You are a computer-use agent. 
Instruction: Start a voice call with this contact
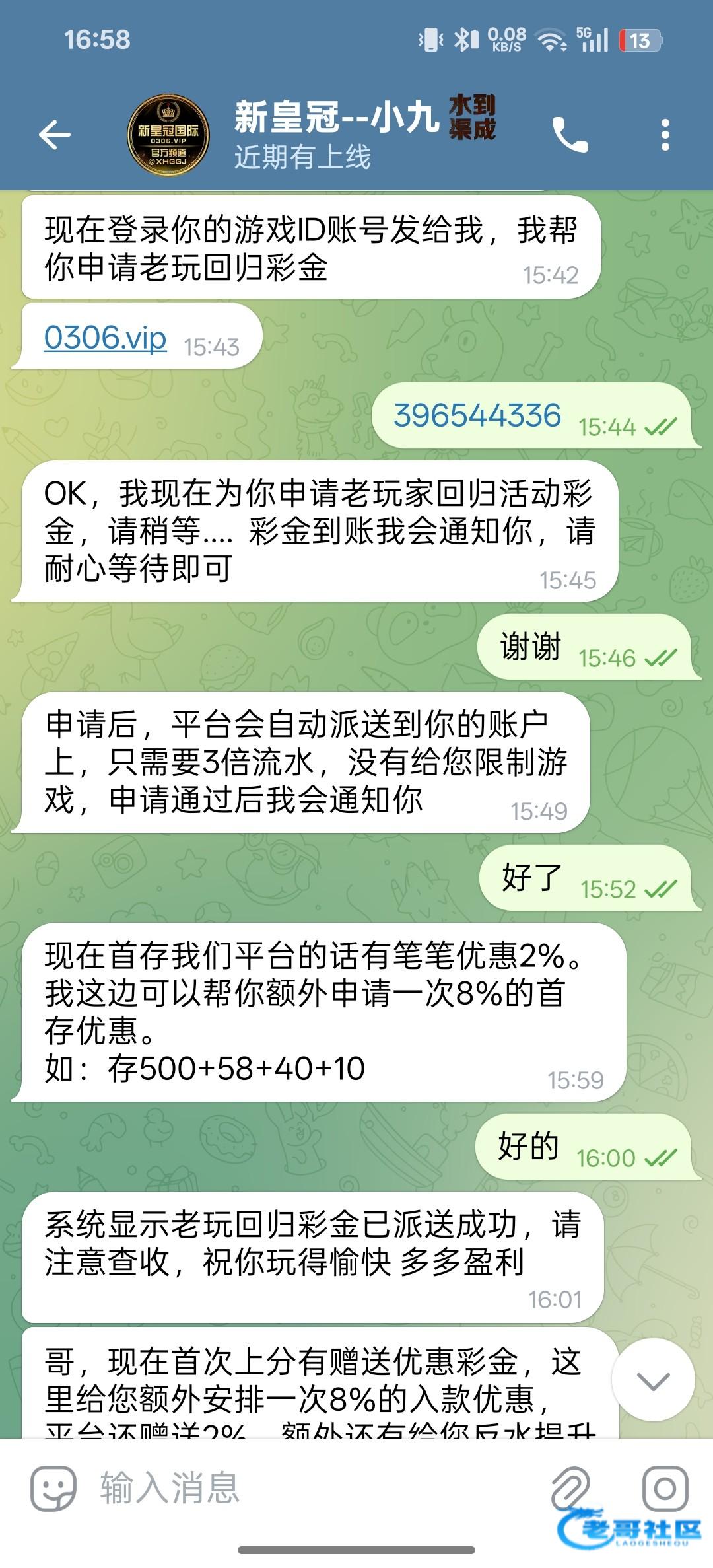(570, 135)
